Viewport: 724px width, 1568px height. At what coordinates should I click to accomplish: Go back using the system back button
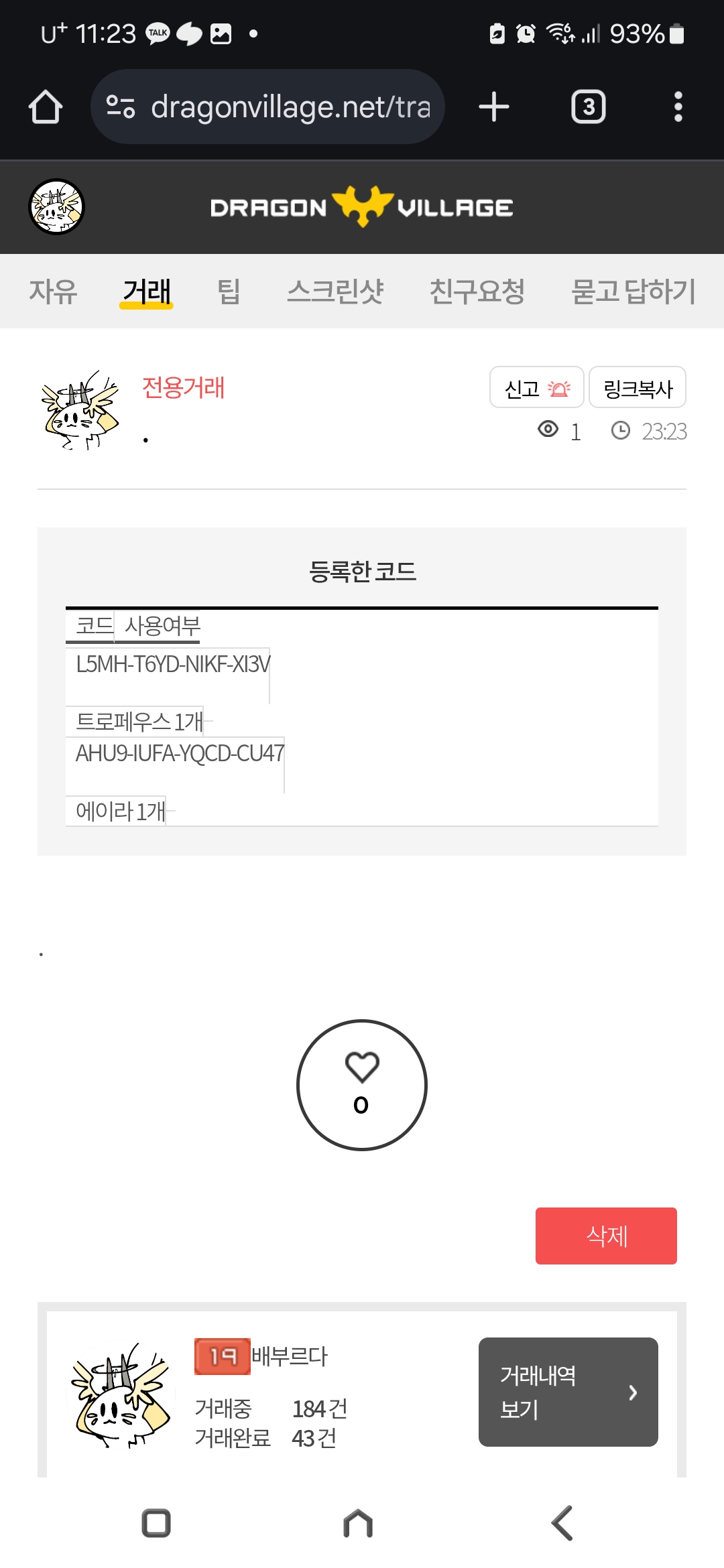(x=562, y=1523)
